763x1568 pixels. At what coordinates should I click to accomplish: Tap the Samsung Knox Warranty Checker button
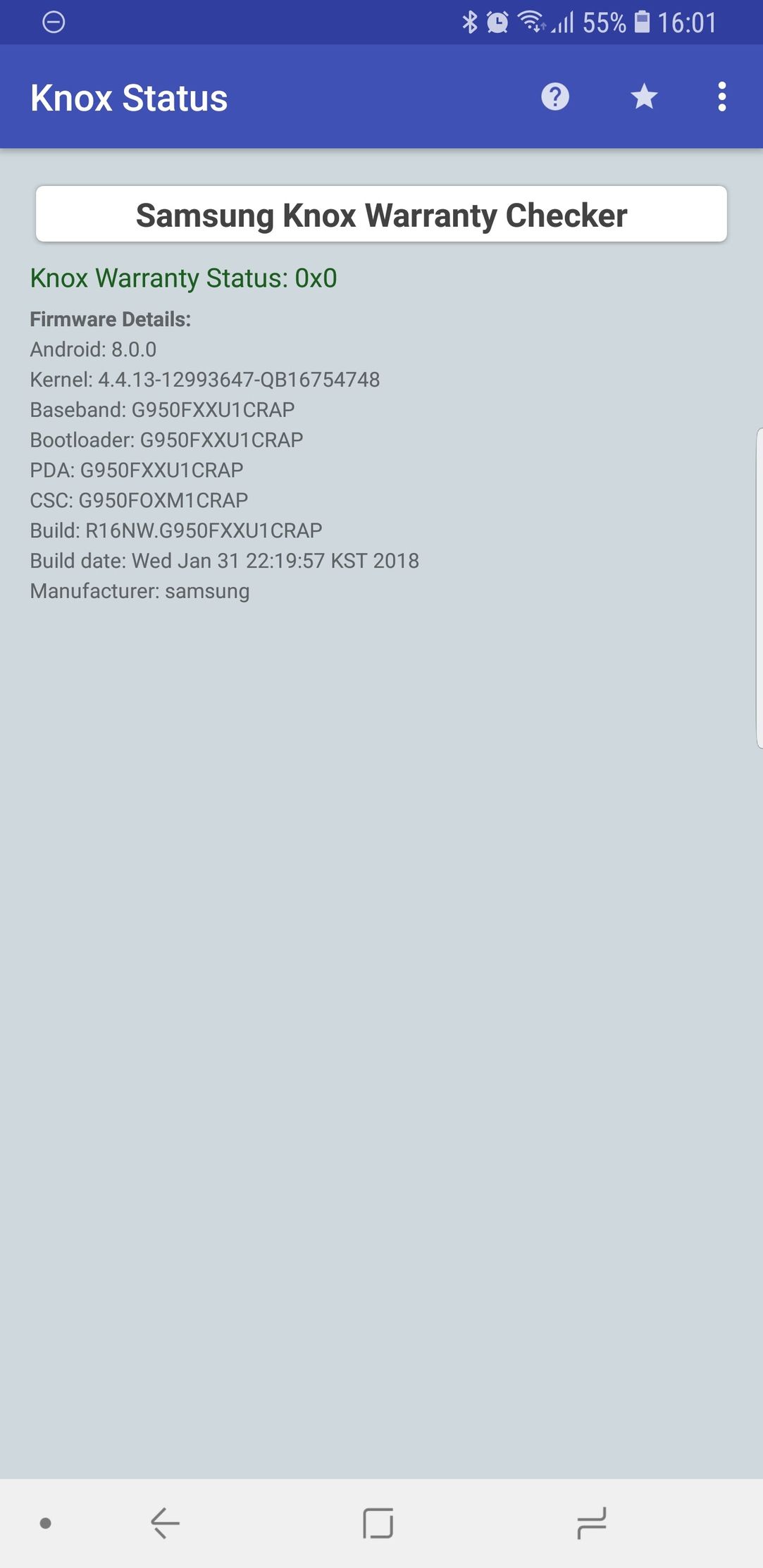381,214
